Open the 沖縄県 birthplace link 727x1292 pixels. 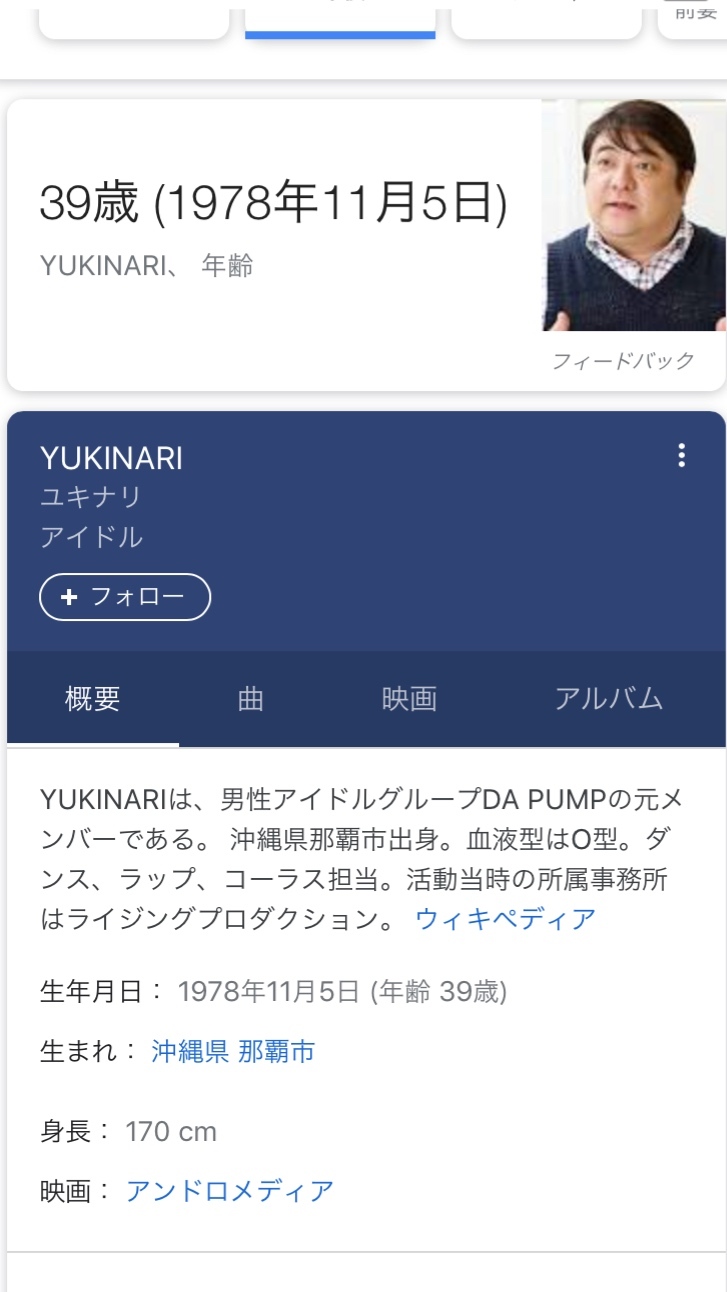coord(190,1051)
